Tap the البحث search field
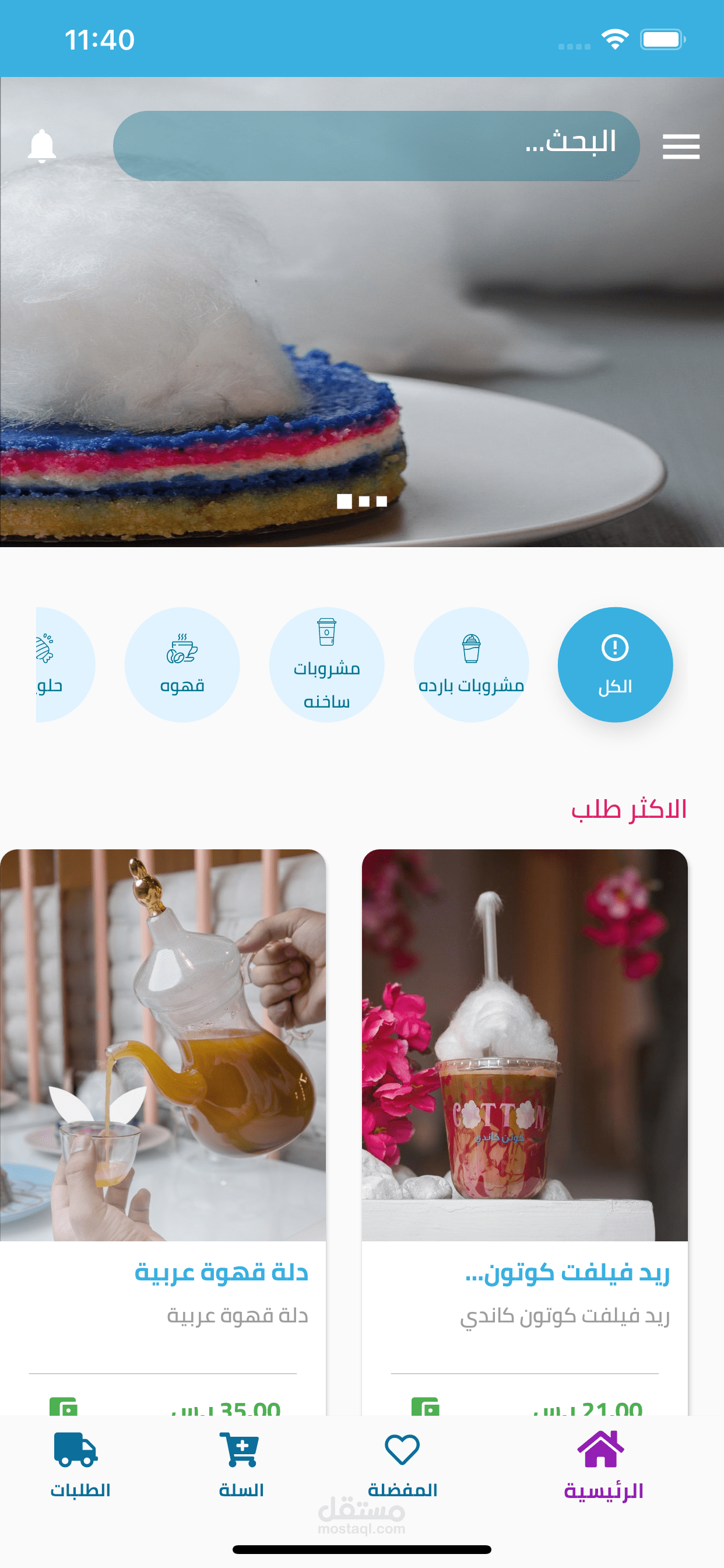 [376, 145]
